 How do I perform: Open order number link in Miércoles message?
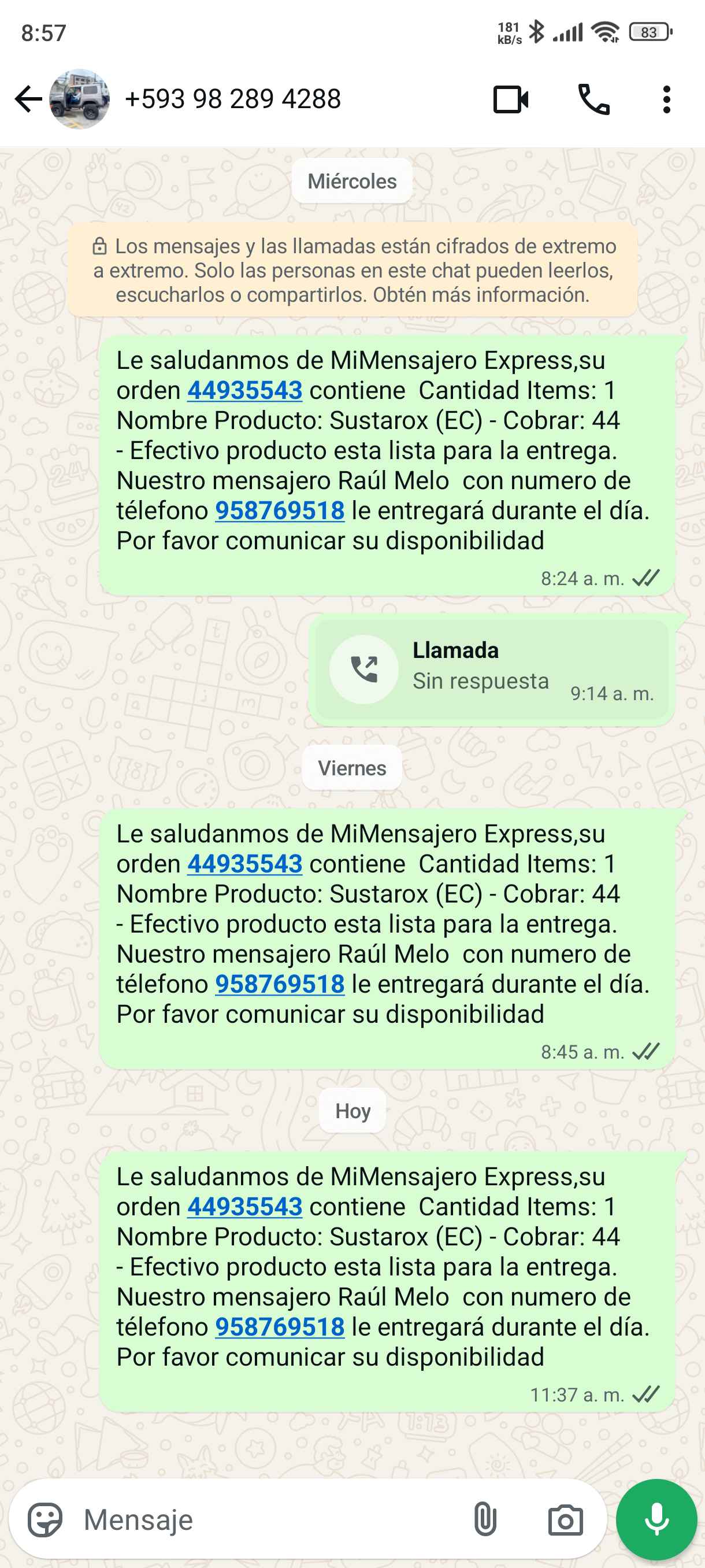[x=244, y=391]
